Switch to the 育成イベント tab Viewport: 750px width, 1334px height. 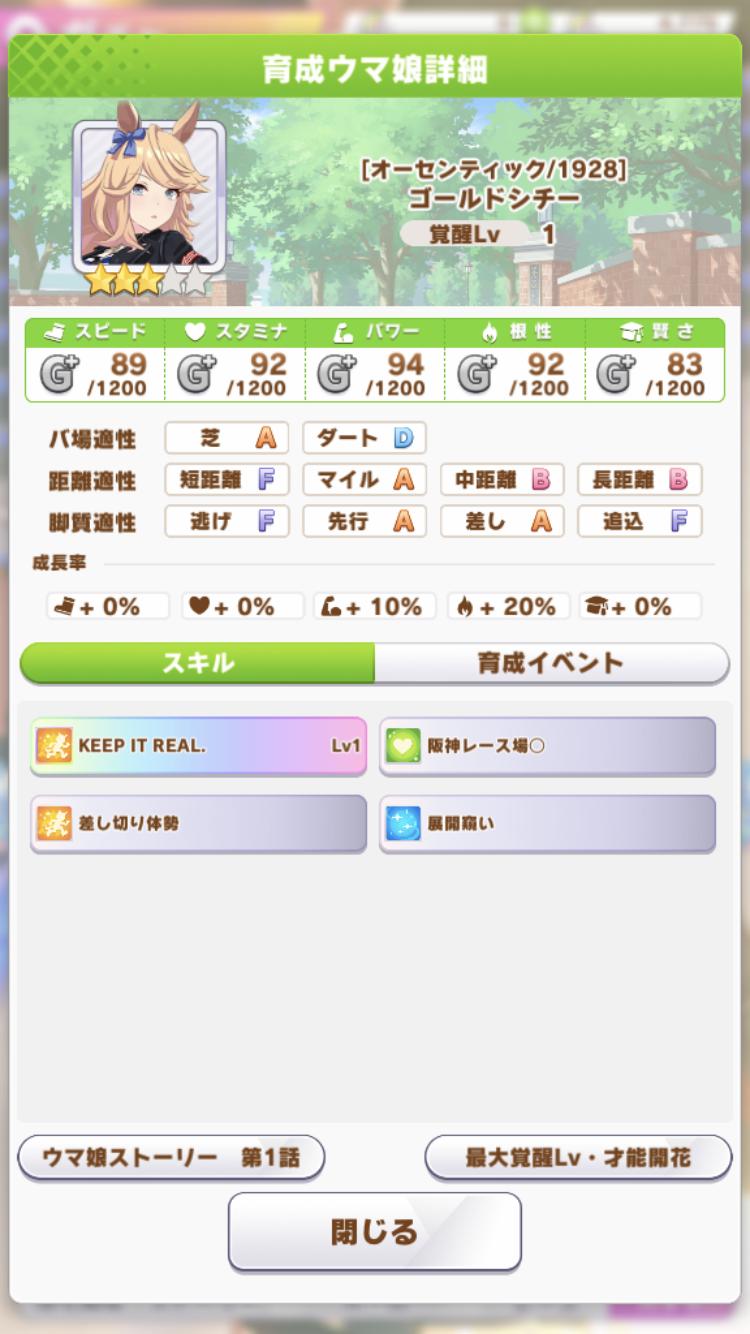click(551, 662)
